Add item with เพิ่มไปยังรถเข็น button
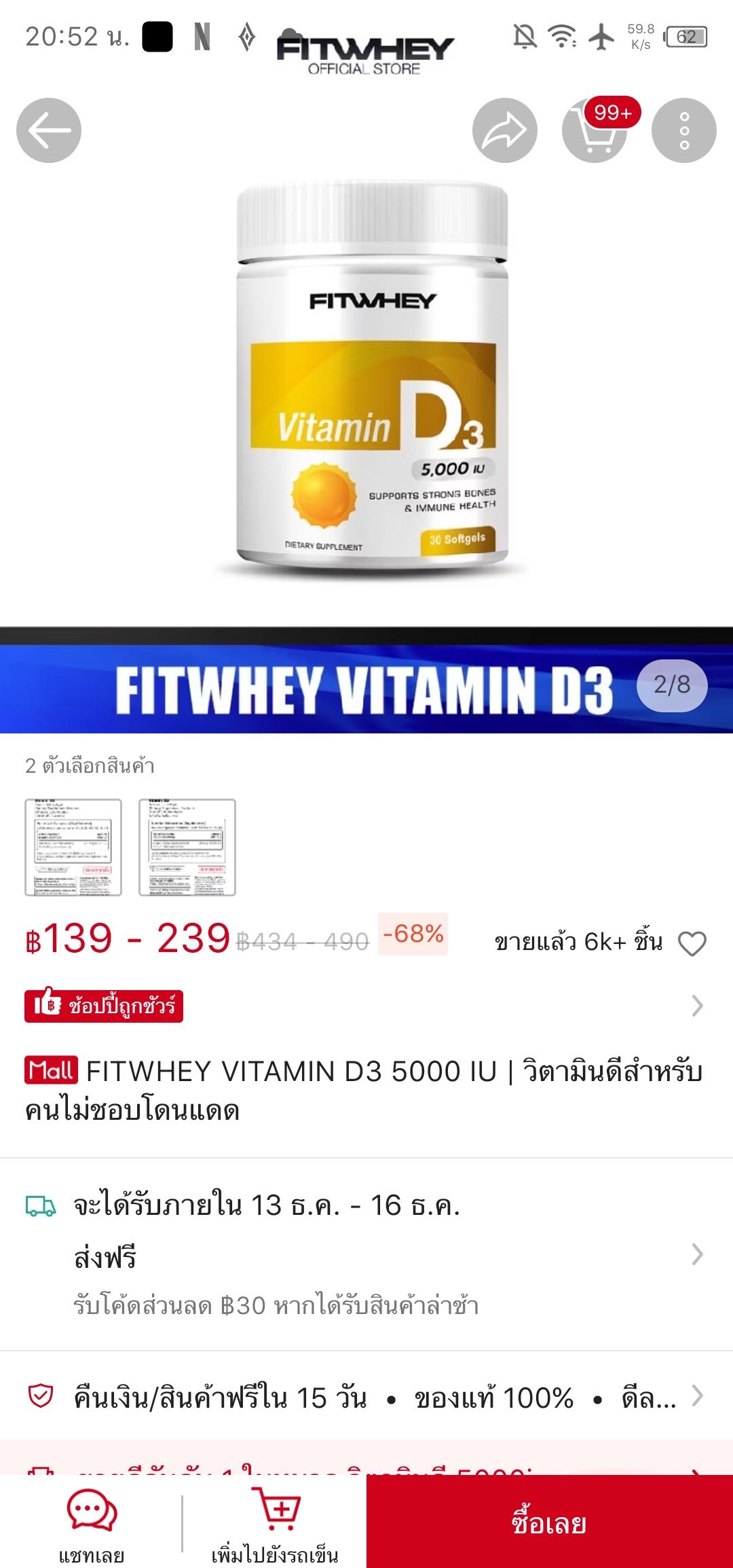733x1568 pixels. (x=275, y=1523)
